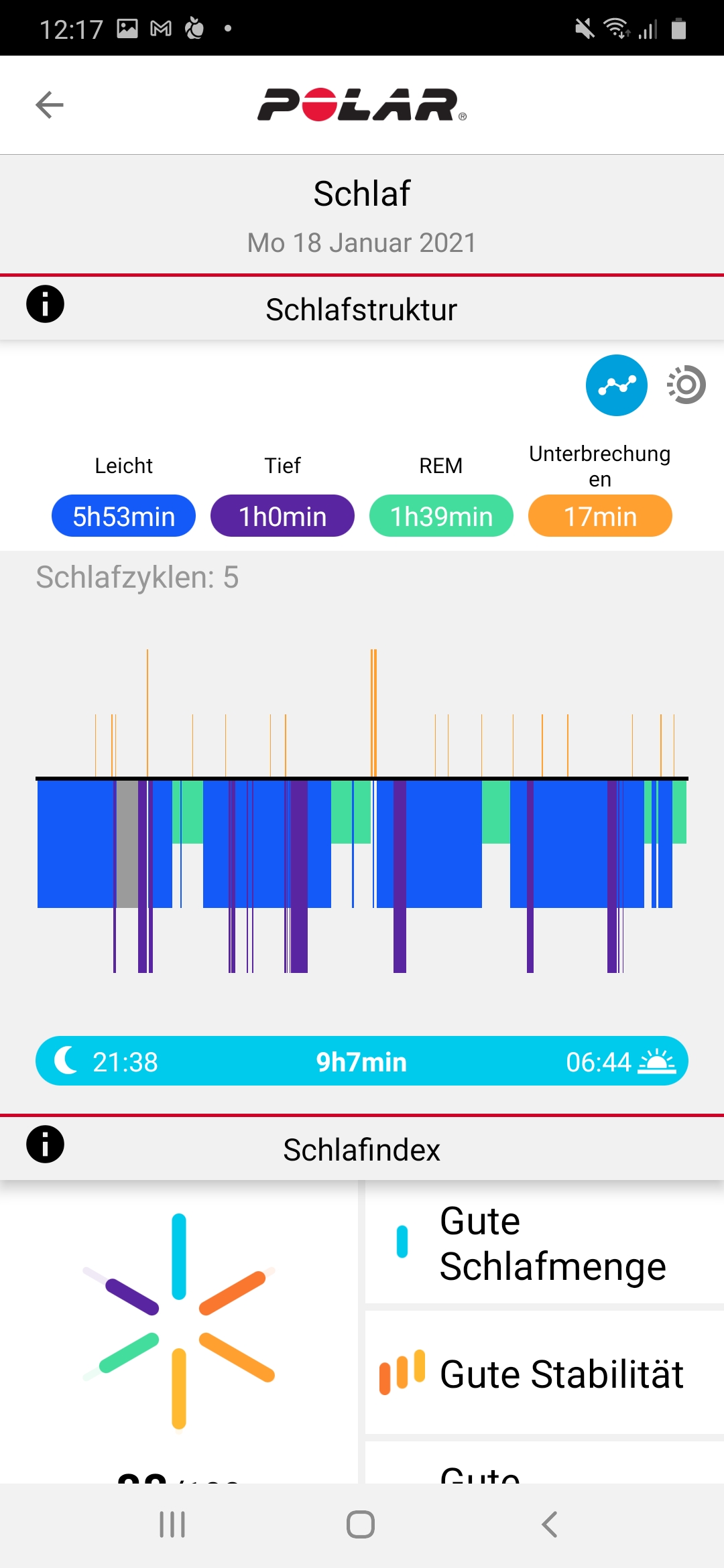Open the Gute Stabilität row
724x1568 pixels.
tap(543, 1374)
